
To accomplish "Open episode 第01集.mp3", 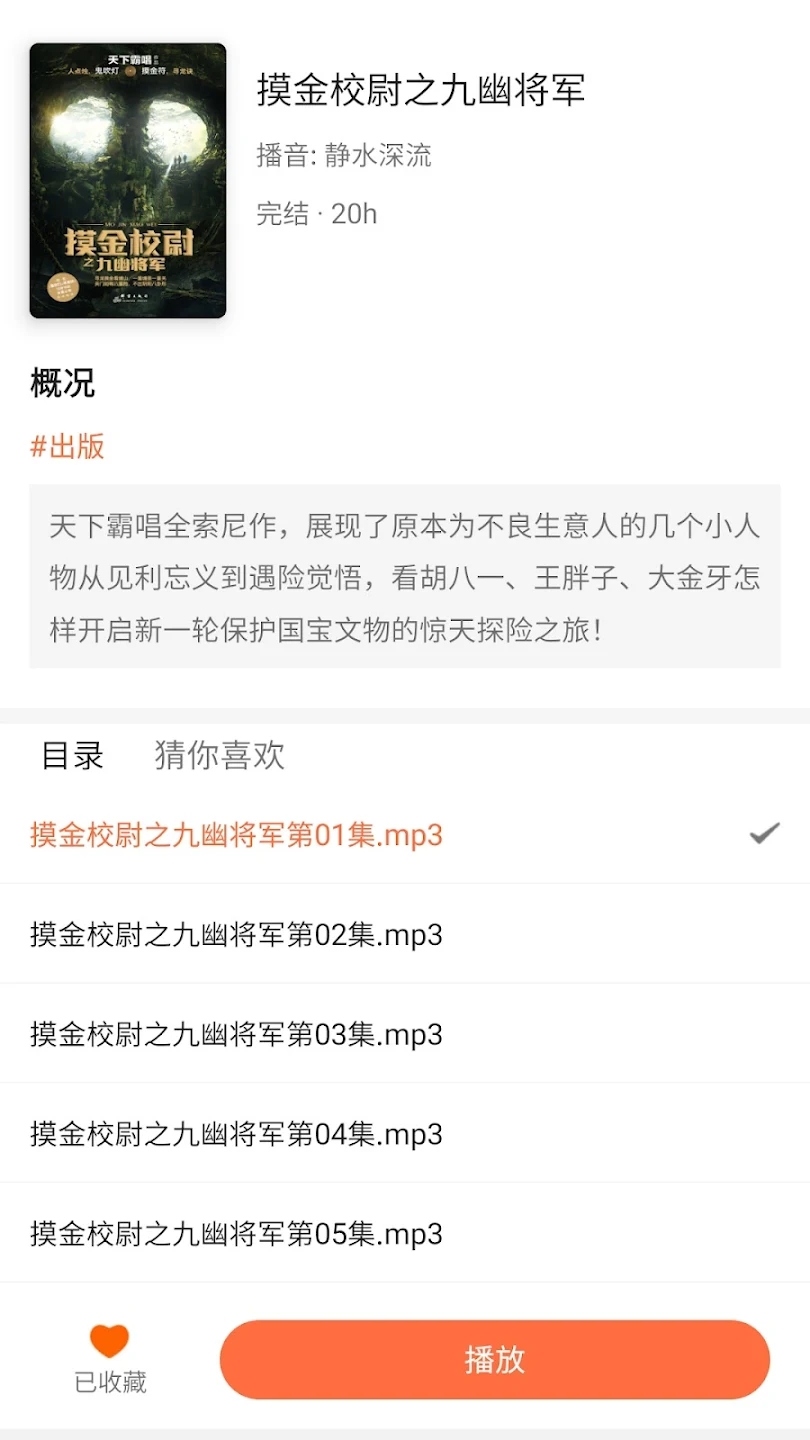I will [236, 835].
